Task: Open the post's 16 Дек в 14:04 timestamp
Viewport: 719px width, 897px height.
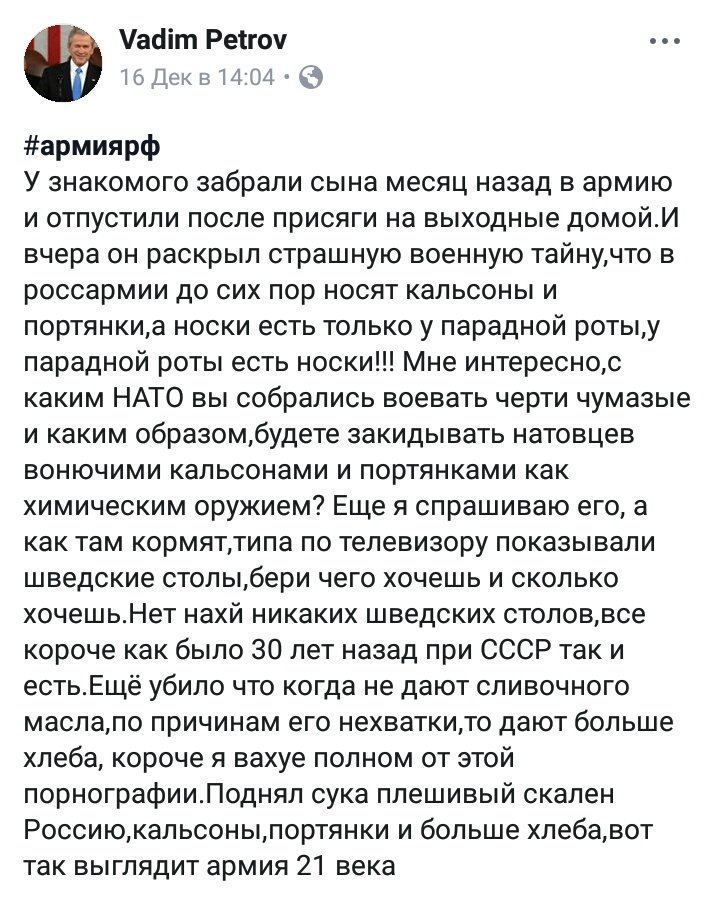Action: pyautogui.click(x=197, y=76)
